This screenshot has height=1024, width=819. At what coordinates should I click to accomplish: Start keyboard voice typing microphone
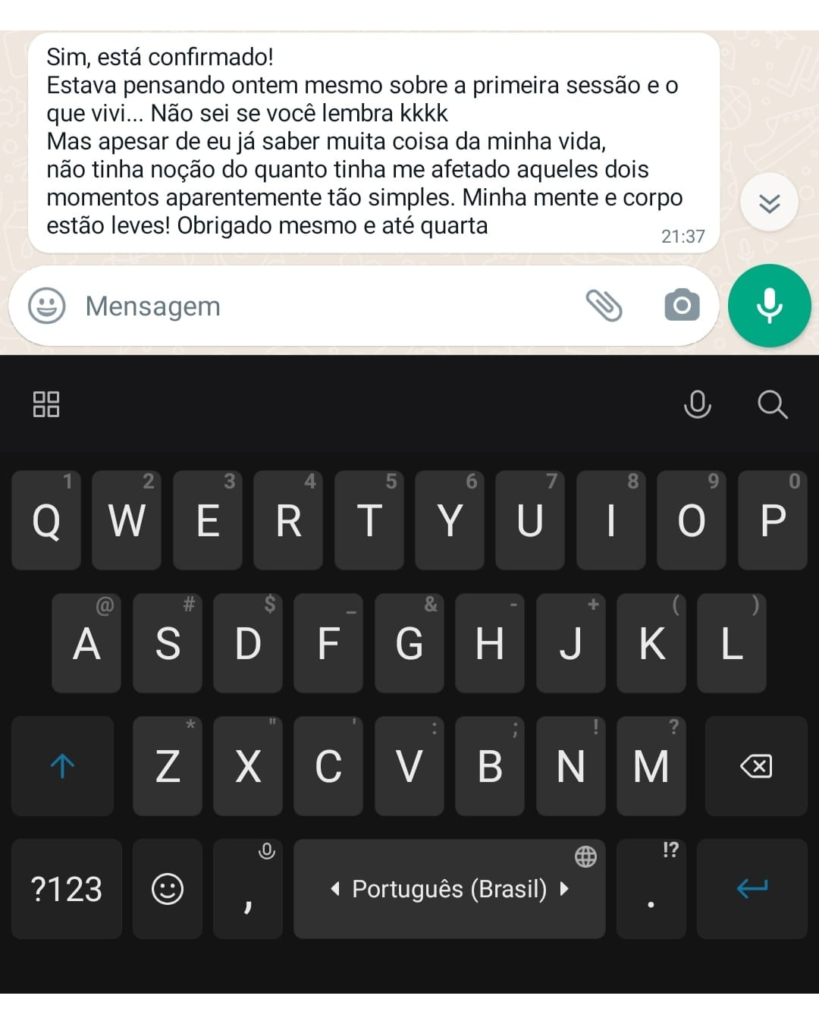pos(697,404)
